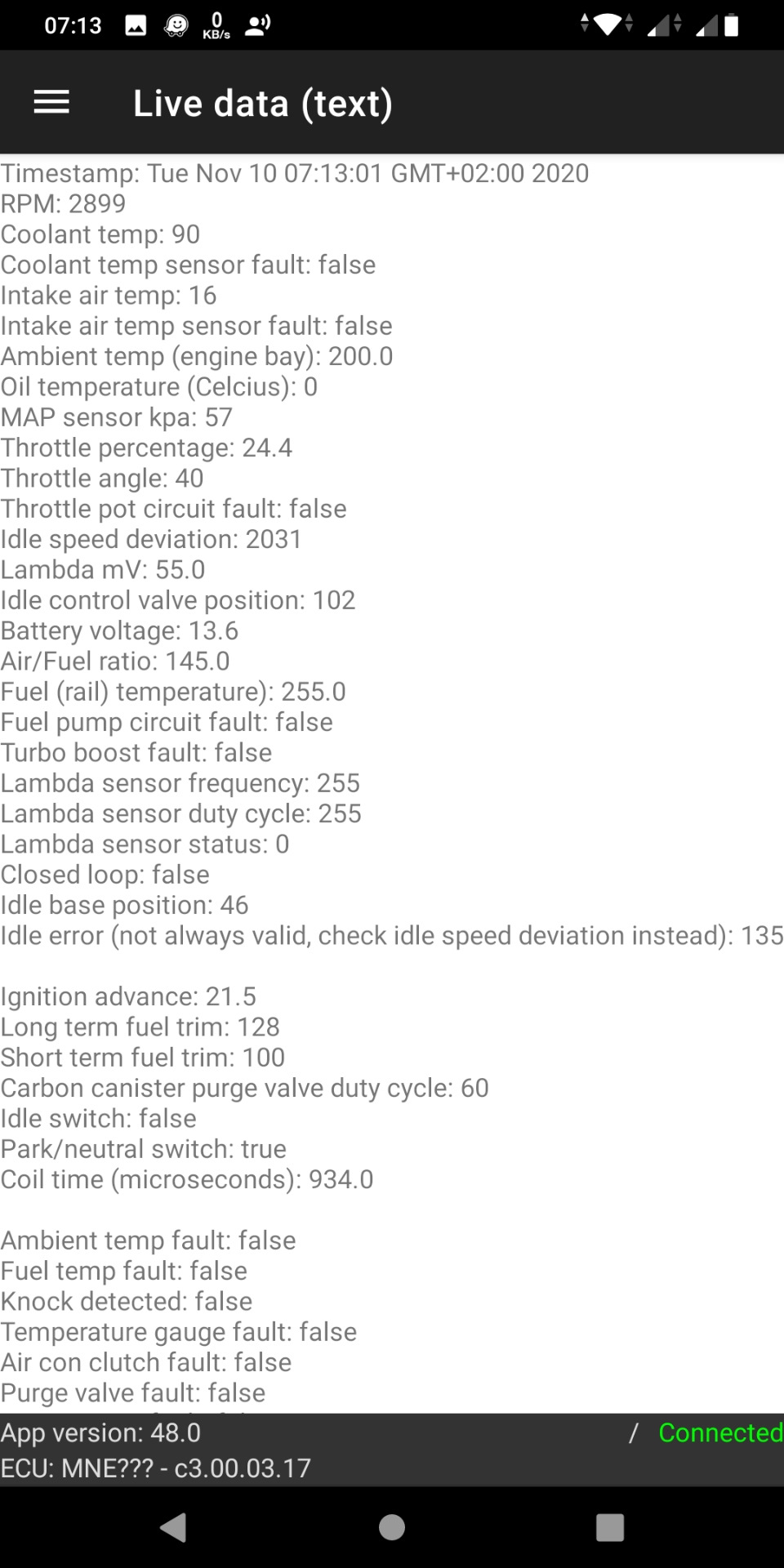Go to the home screen
Viewport: 784px width, 1568px height.
click(392, 1527)
